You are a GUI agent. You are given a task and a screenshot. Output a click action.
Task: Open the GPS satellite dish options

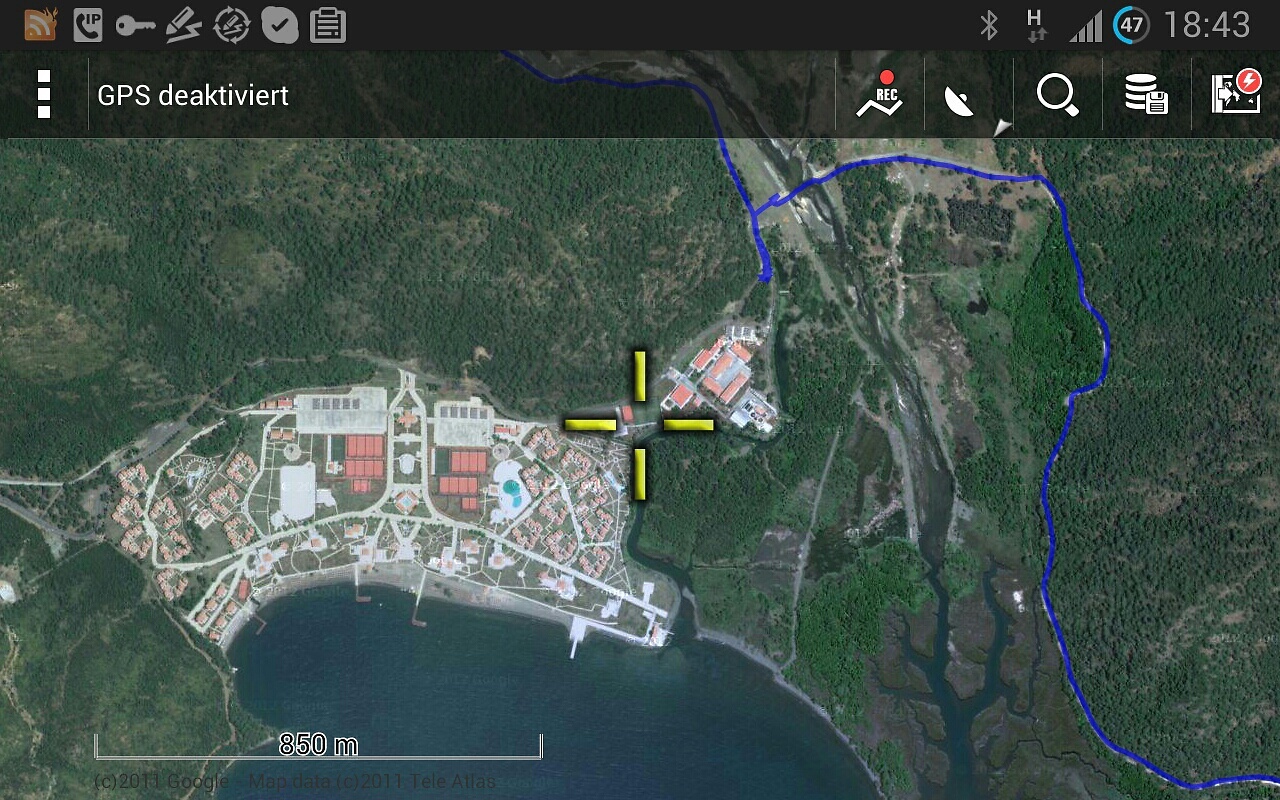(x=961, y=98)
